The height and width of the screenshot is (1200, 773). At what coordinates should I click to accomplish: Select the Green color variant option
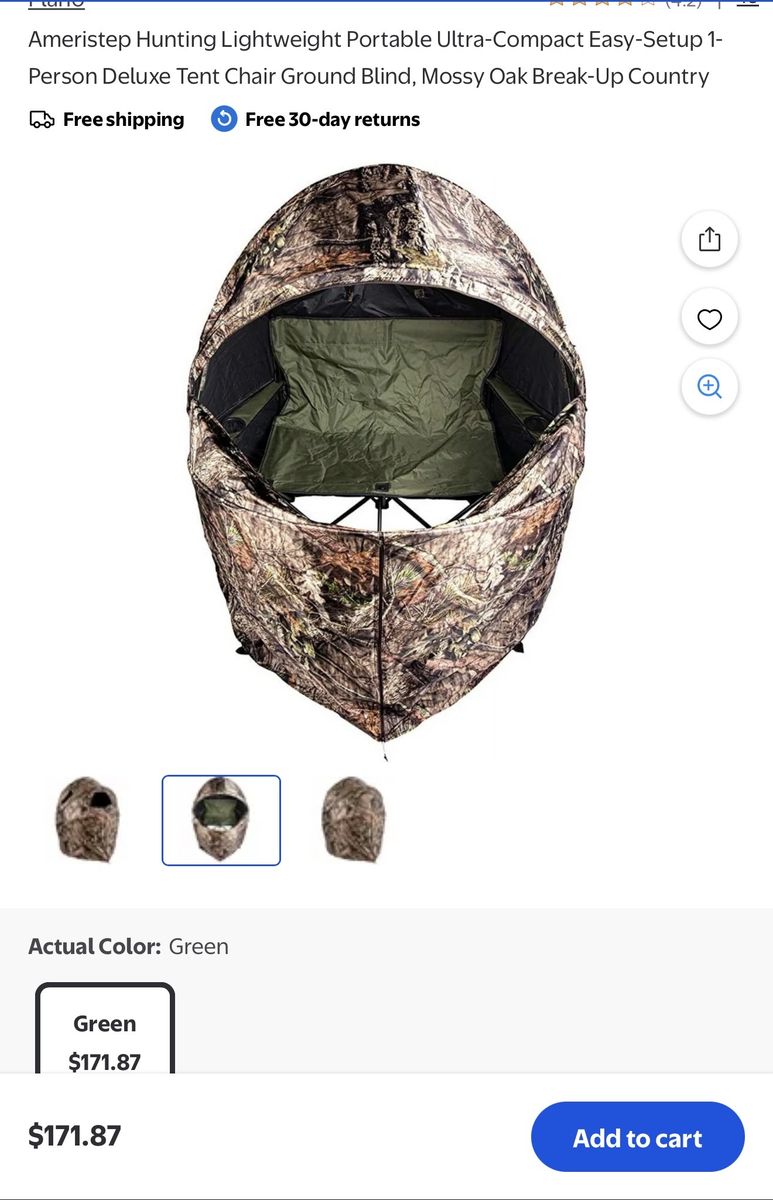pos(104,1030)
